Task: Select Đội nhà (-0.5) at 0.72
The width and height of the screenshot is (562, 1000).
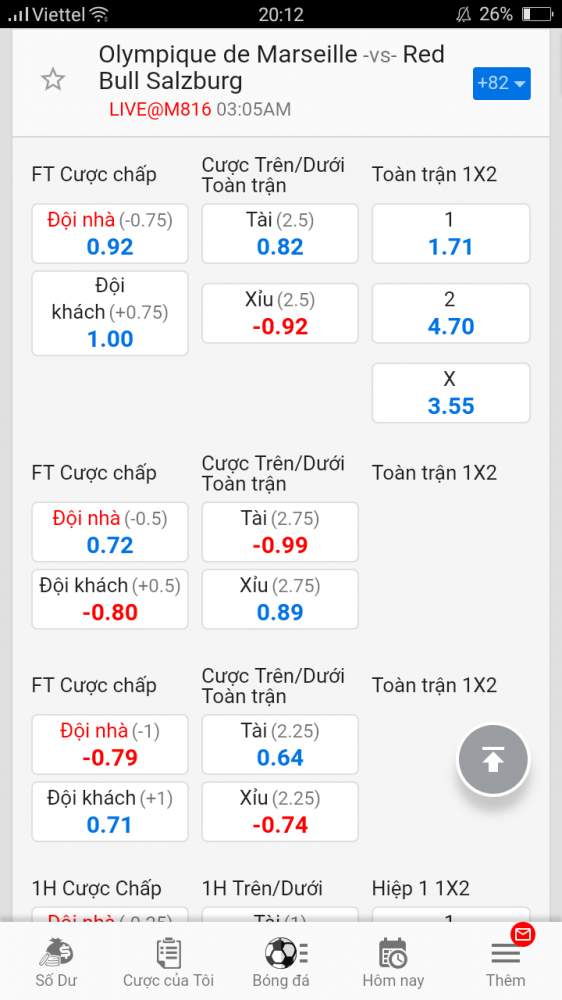Action: [x=110, y=532]
